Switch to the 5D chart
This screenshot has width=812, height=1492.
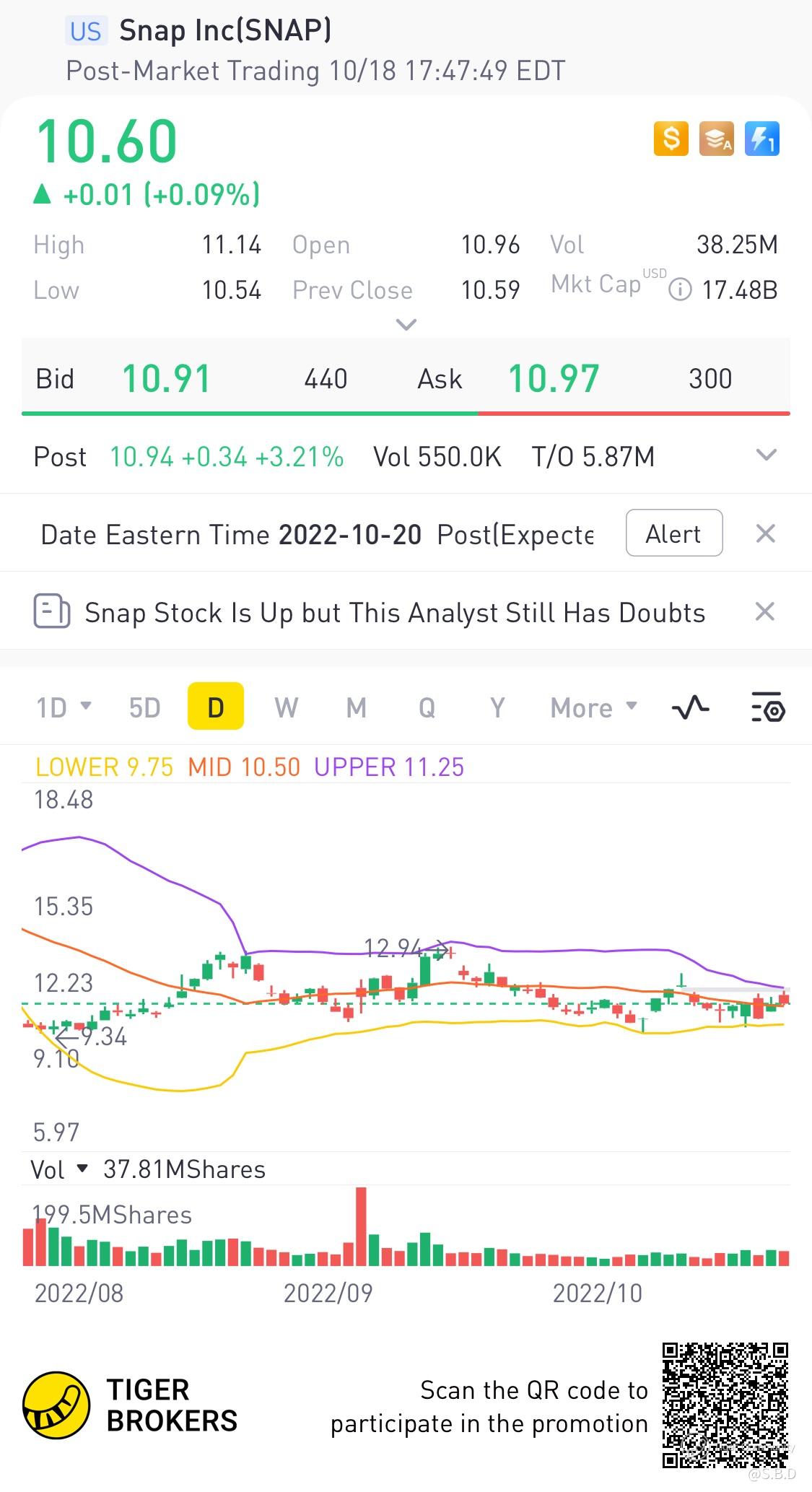coord(144,707)
